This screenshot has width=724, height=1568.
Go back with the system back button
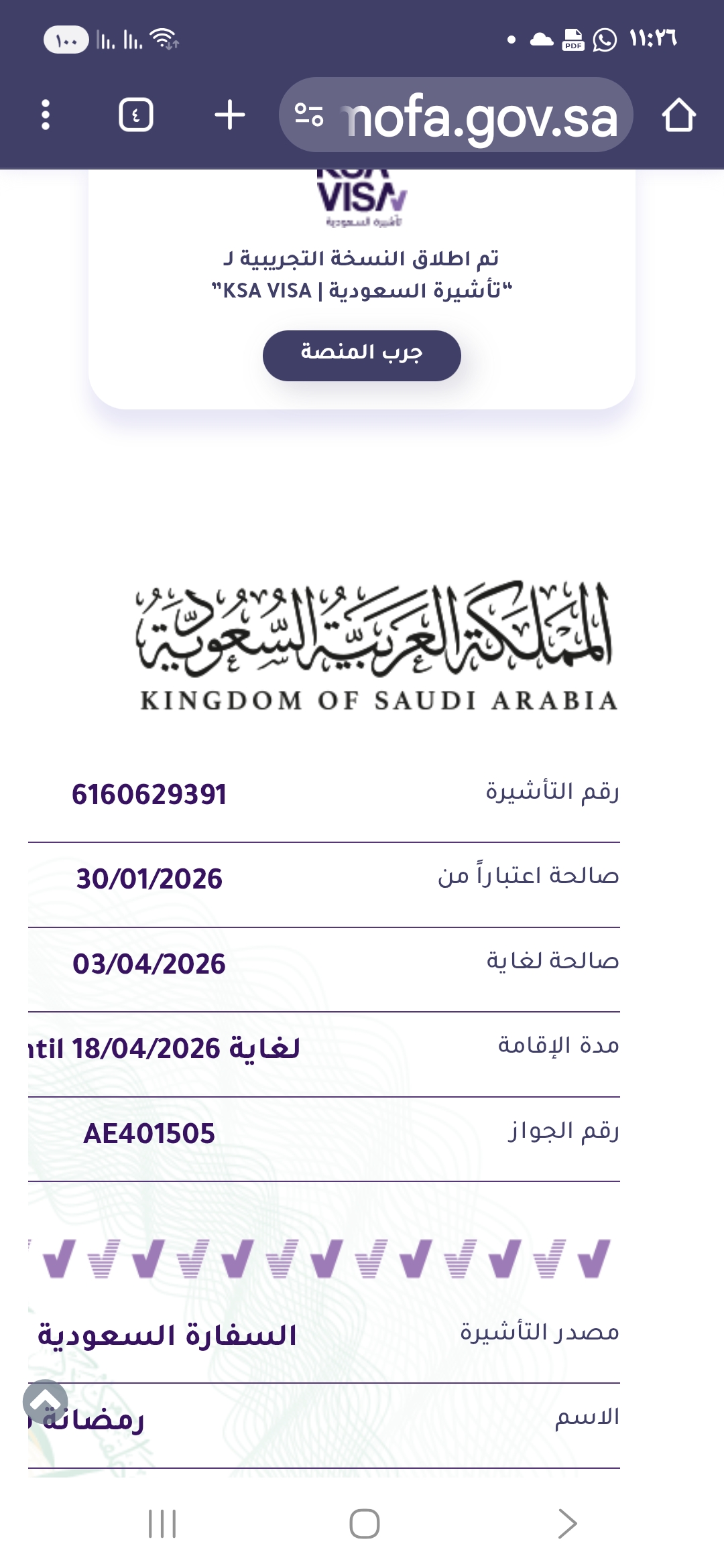567,1524
